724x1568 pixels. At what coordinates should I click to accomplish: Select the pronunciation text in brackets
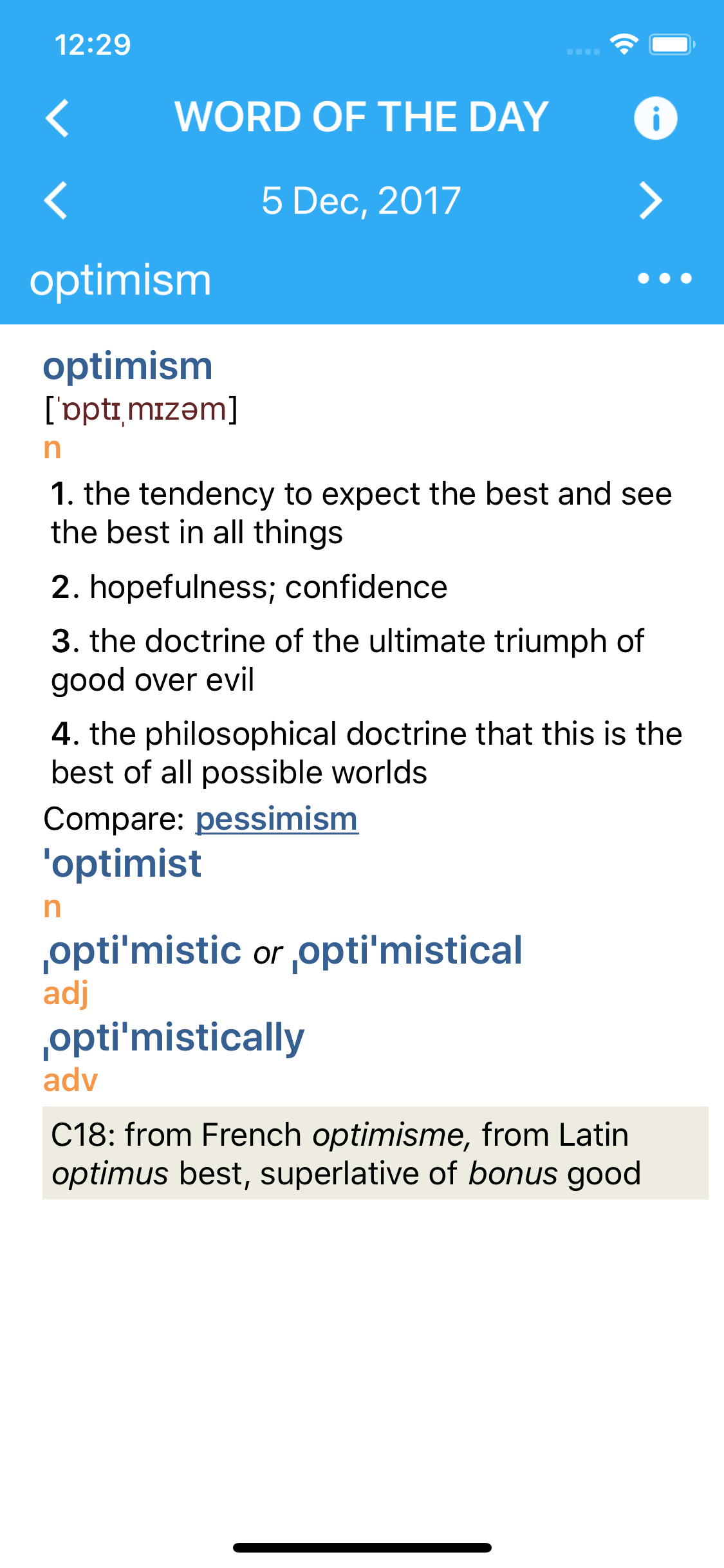coord(140,409)
